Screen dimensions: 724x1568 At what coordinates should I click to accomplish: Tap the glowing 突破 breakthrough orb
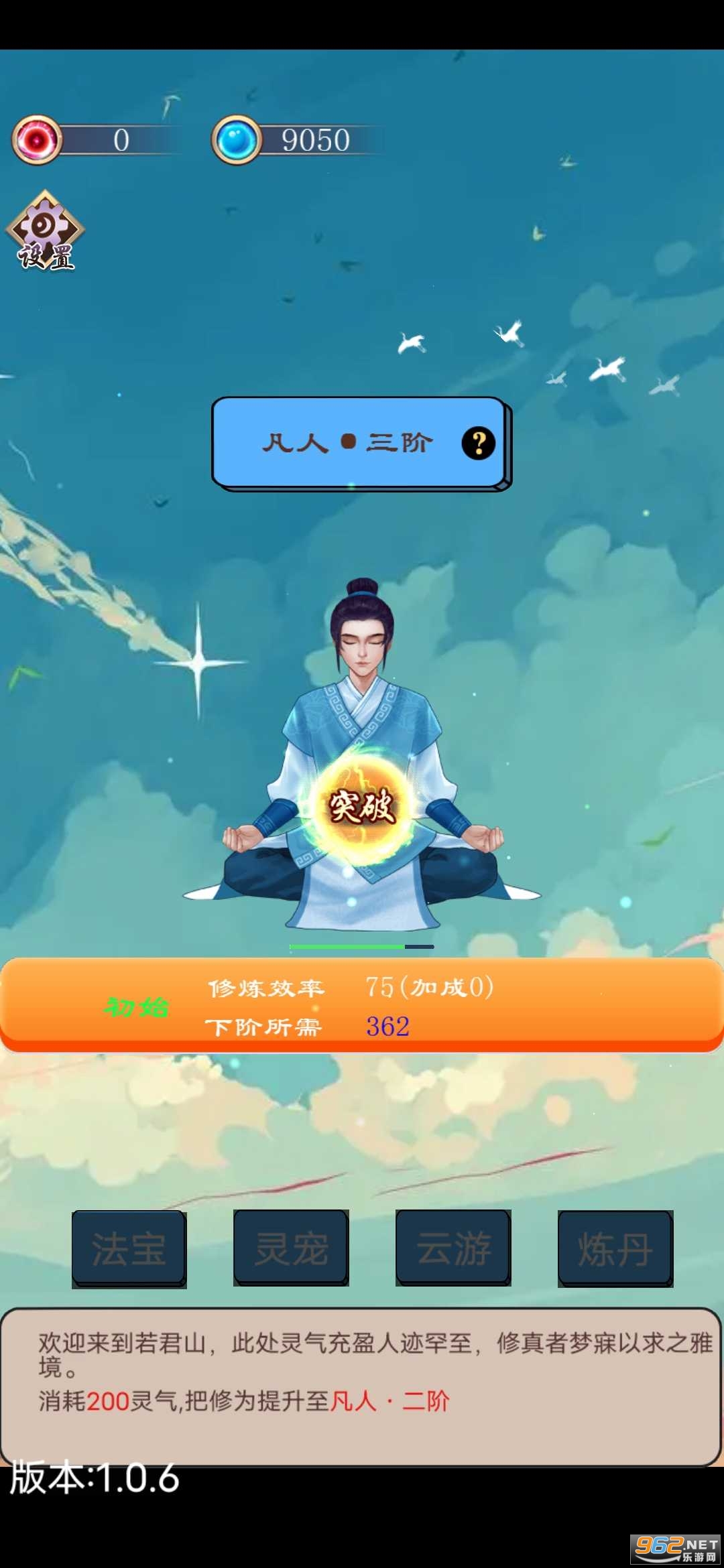362,806
